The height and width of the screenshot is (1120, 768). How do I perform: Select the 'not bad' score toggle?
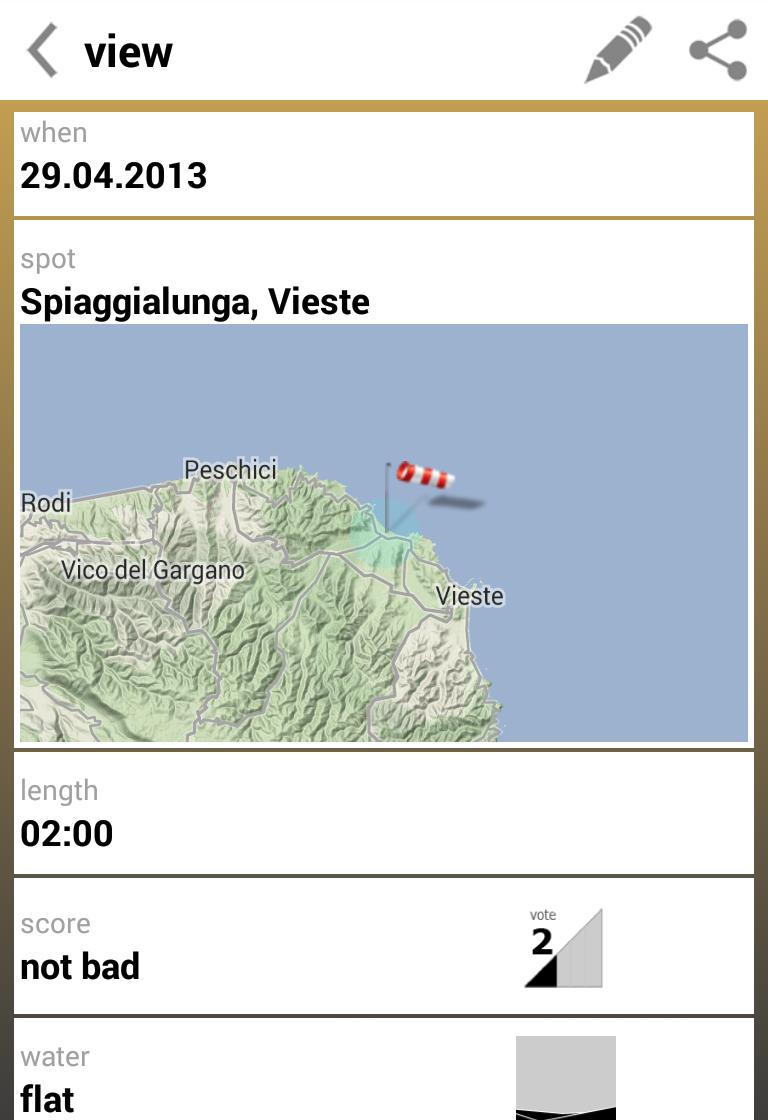80,966
